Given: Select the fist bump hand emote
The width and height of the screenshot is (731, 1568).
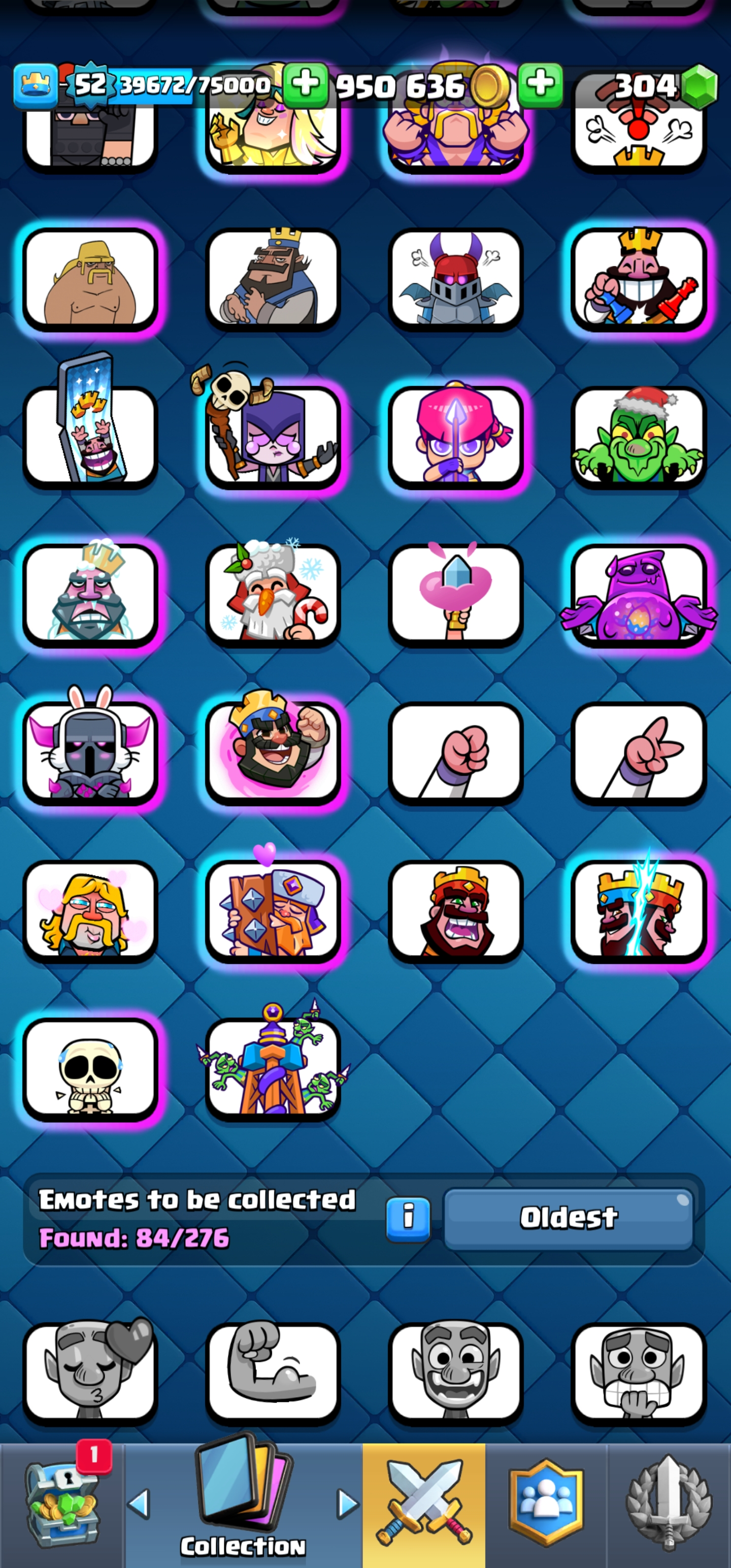Looking at the screenshot, I should click(x=455, y=754).
